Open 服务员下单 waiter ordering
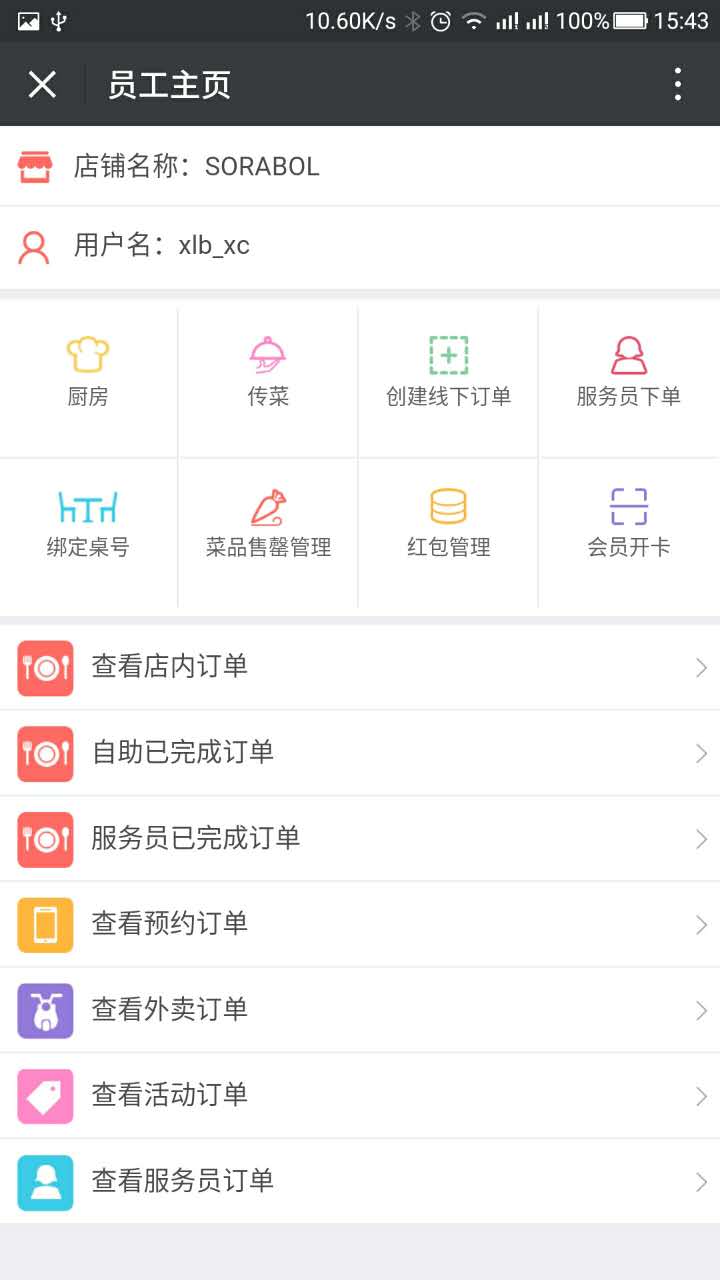Screen dimensions: 720x1280 629,382
